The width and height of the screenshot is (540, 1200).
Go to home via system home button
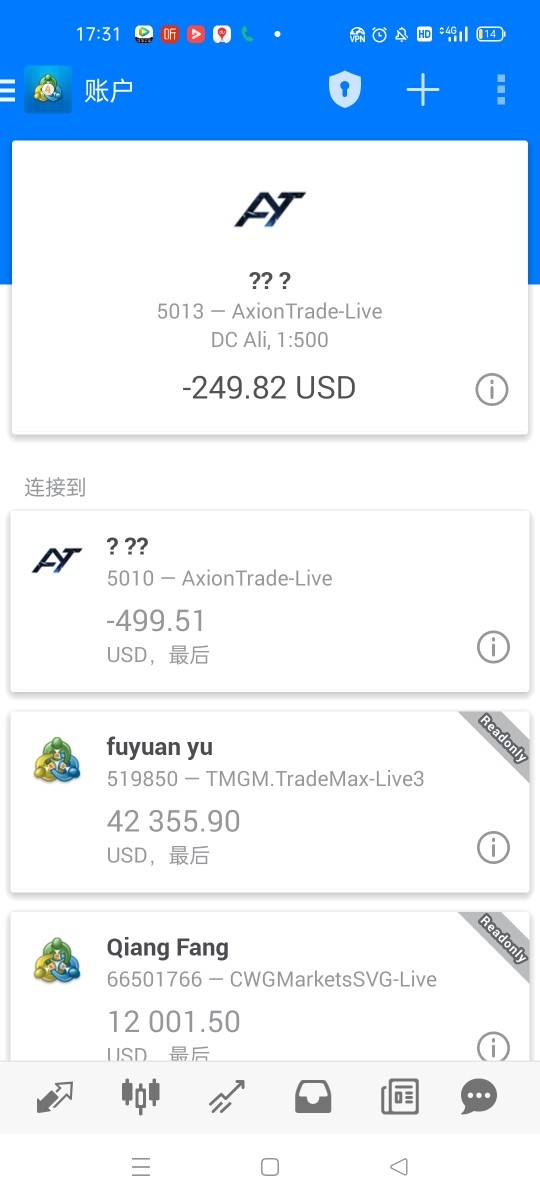[x=269, y=1166]
